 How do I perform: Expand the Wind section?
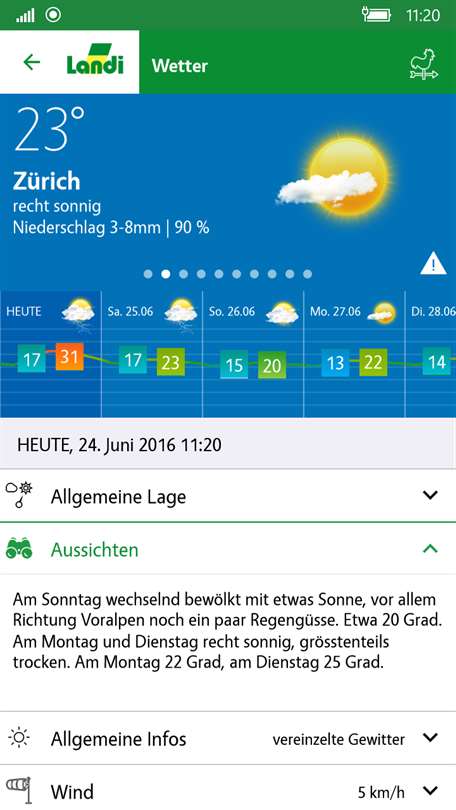tap(228, 789)
